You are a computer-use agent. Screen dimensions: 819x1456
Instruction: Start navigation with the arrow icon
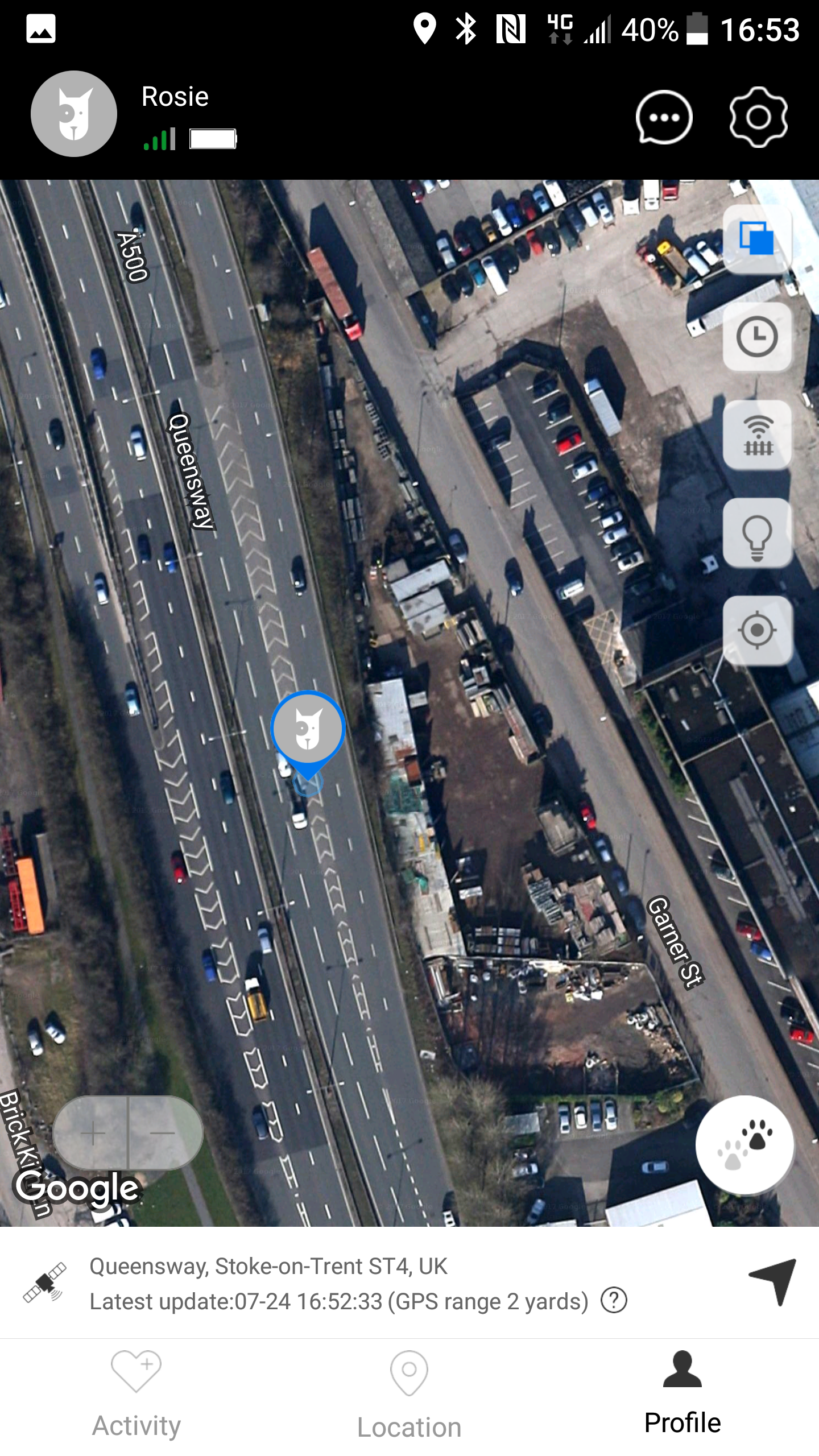773,1283
